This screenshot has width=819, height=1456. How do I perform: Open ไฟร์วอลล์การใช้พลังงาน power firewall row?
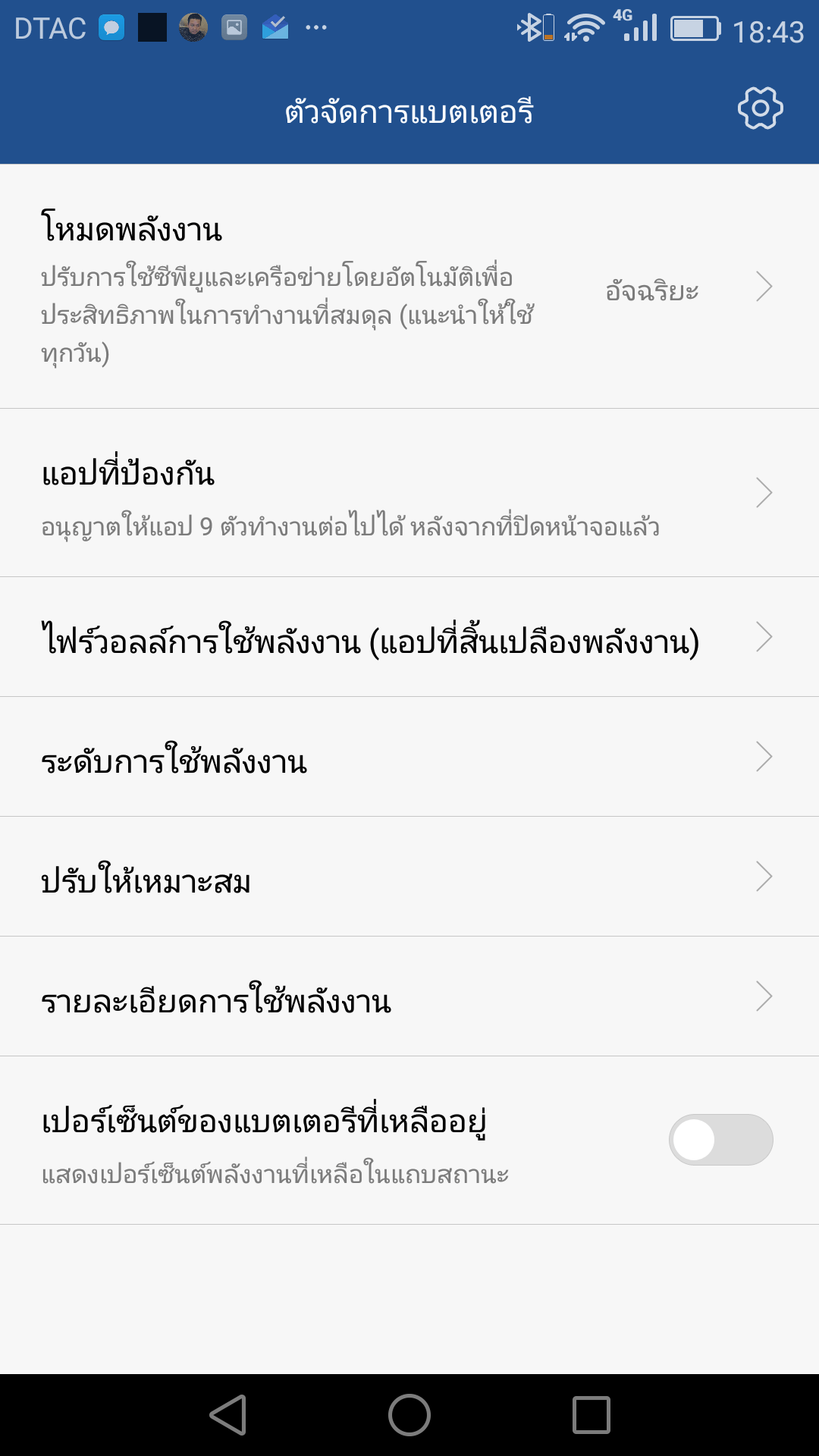[409, 637]
